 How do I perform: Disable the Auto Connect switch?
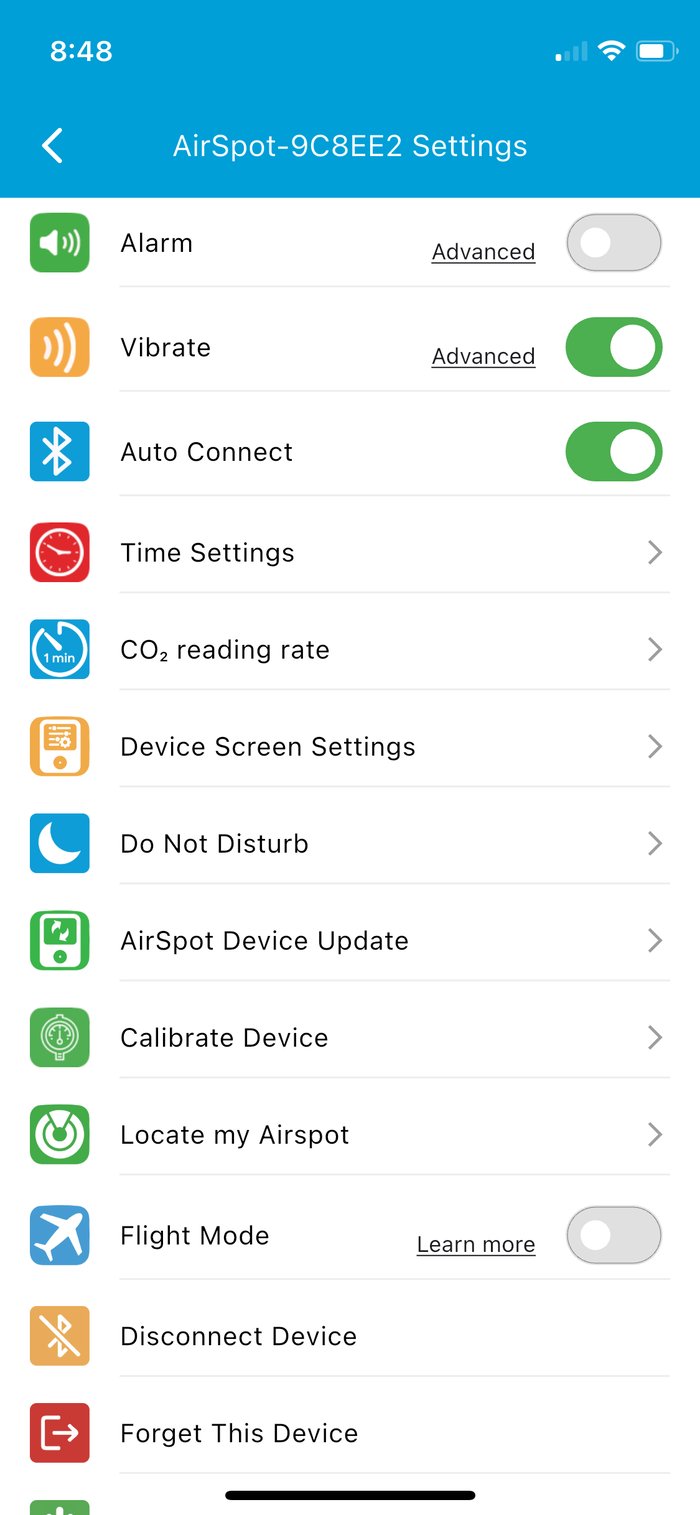coord(614,451)
